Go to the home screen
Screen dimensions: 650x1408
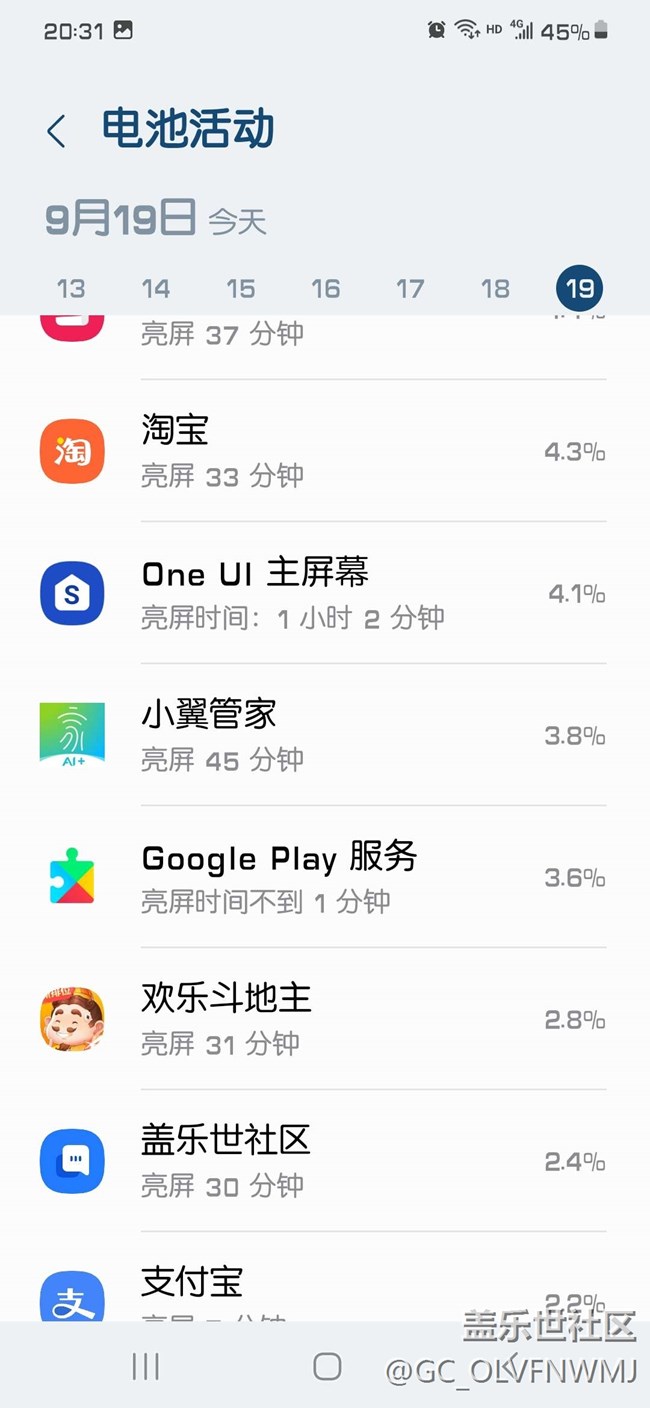point(327,1367)
